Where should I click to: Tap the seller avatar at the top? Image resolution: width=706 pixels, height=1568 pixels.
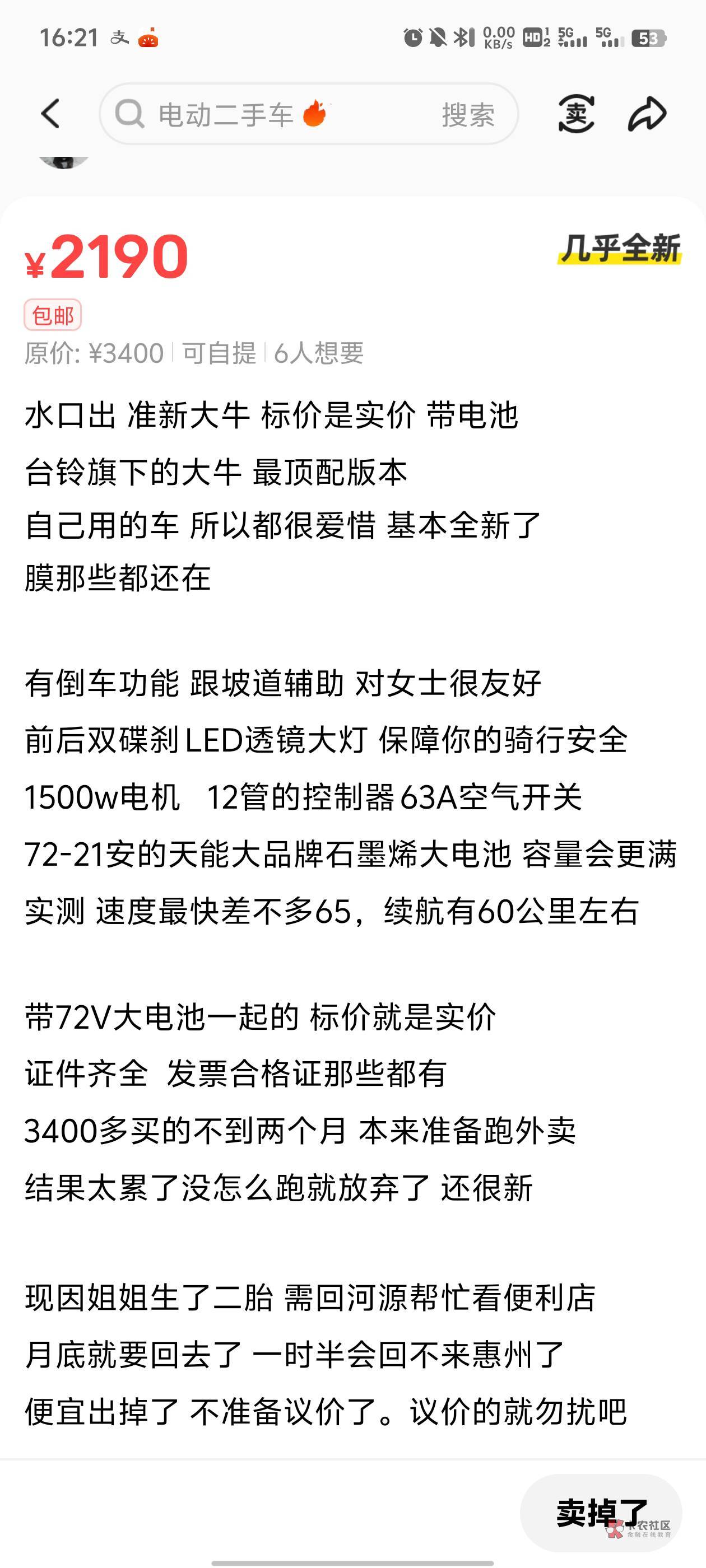click(x=64, y=162)
